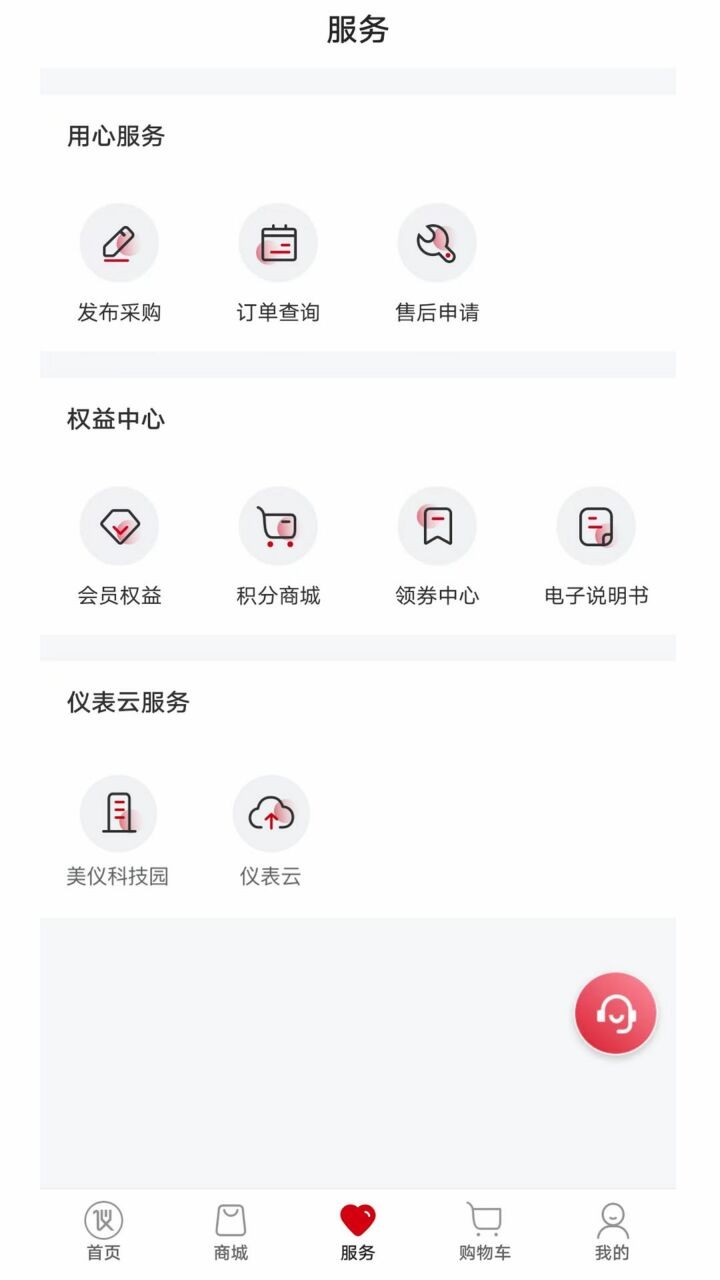This screenshot has width=720, height=1280.
Task: Select the 订单查询 calendar icon
Action: point(278,242)
